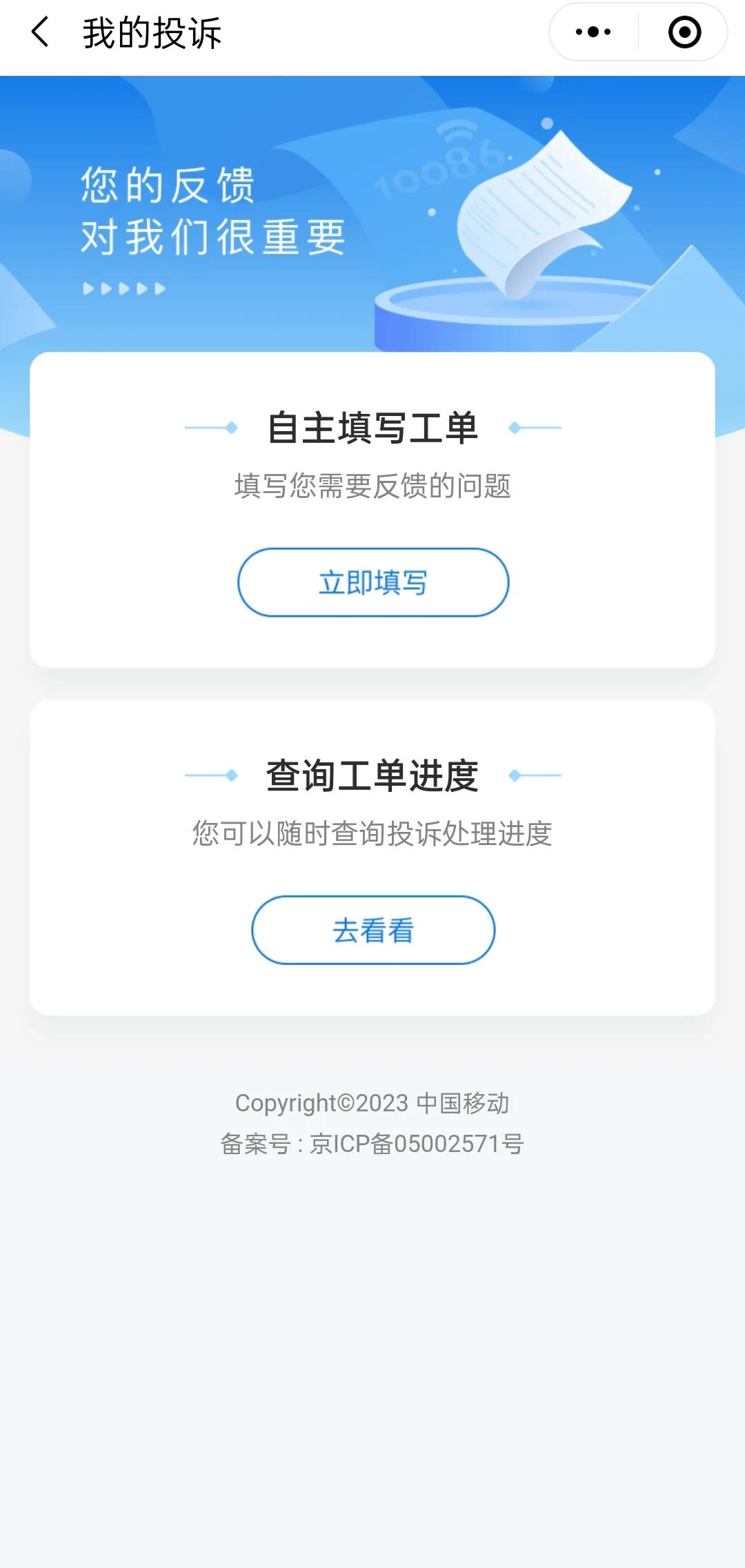This screenshot has height=1568, width=745.
Task: Open the WeChat three-dot more menu
Action: (592, 31)
